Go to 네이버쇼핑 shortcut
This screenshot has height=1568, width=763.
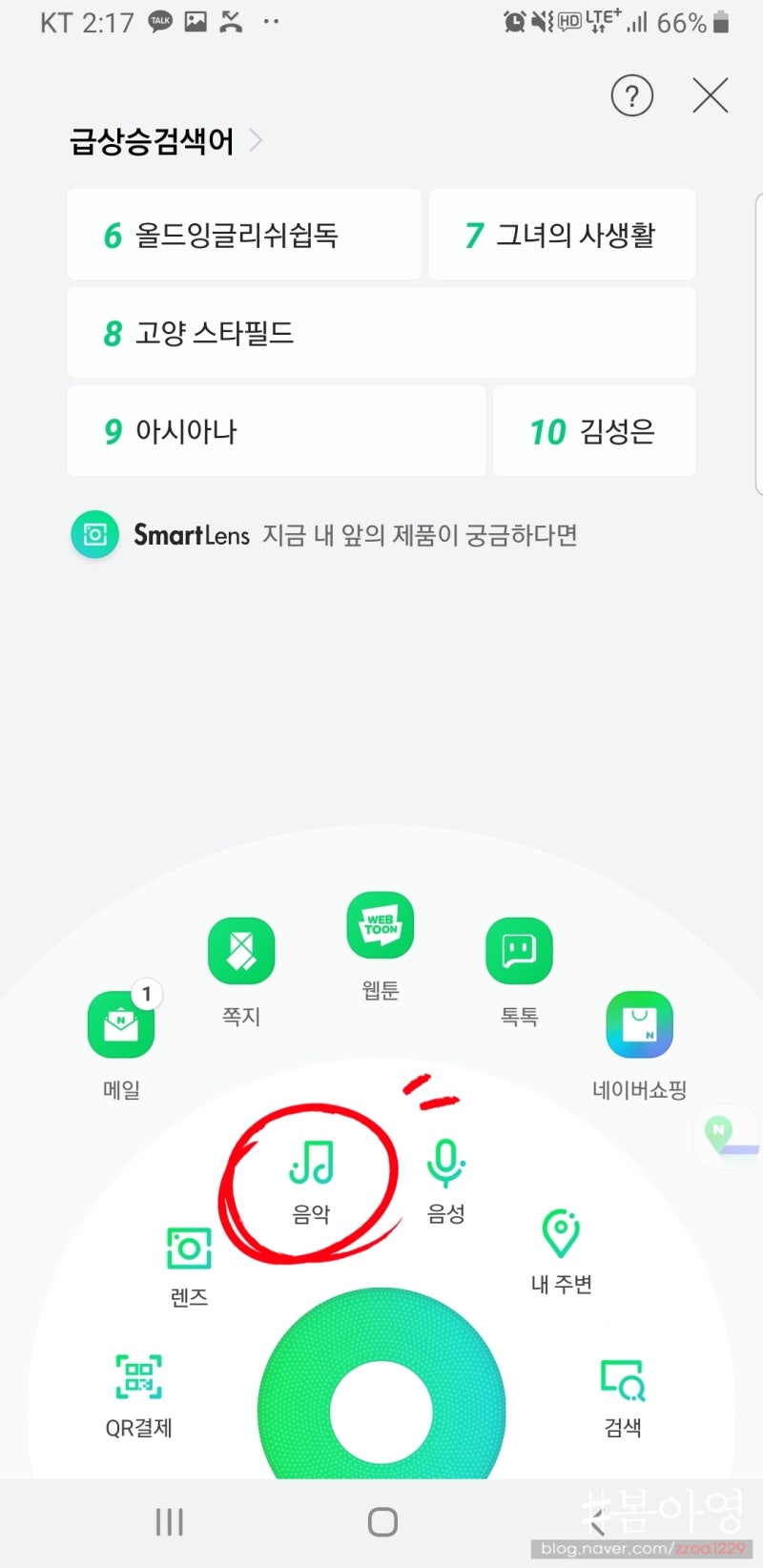coord(640,1045)
